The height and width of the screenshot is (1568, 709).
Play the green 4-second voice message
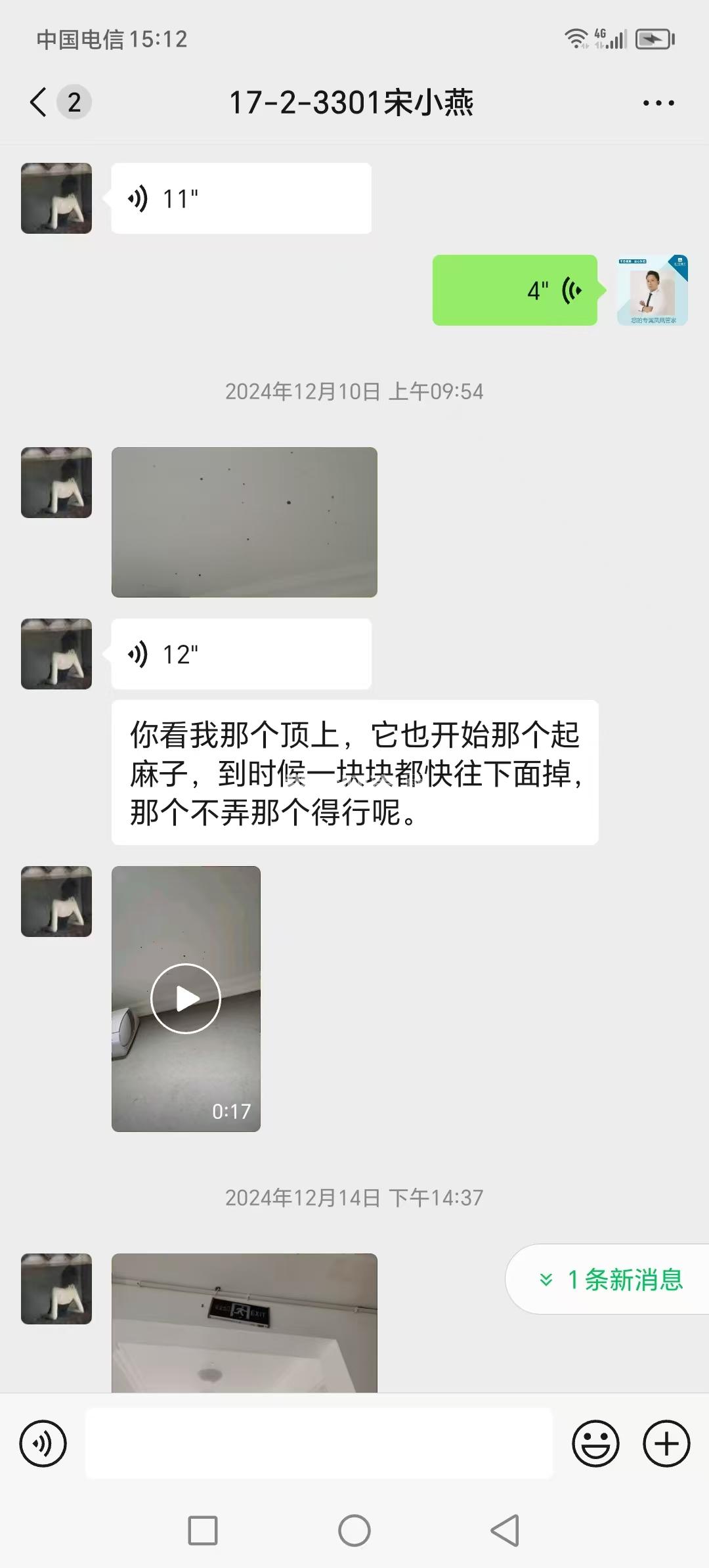515,290
